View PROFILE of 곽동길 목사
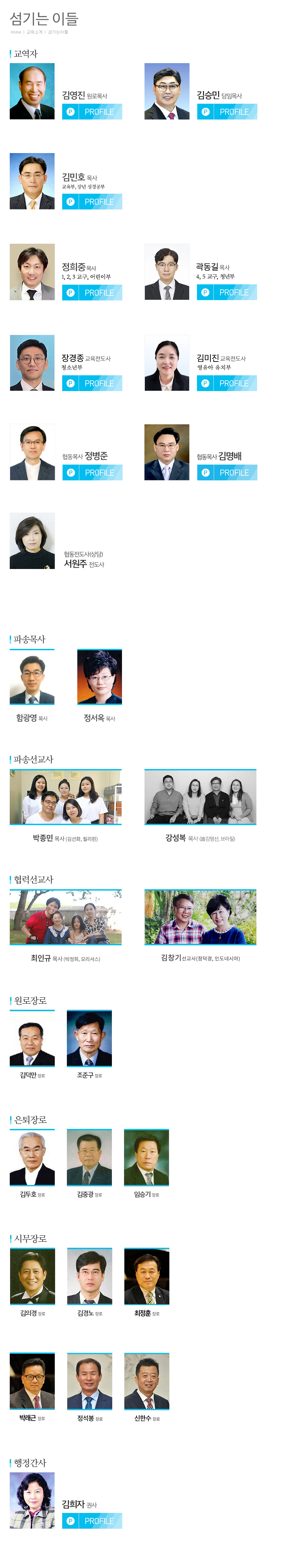 pyautogui.click(x=227, y=293)
